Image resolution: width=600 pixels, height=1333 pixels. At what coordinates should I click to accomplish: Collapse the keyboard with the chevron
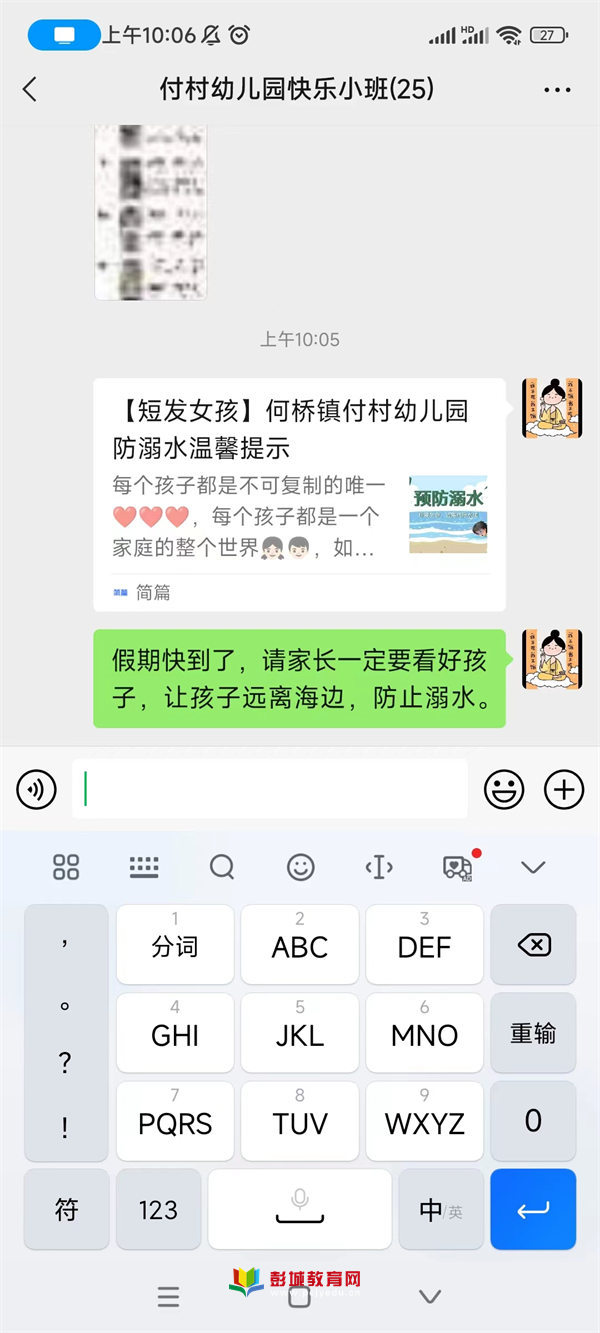pos(533,867)
